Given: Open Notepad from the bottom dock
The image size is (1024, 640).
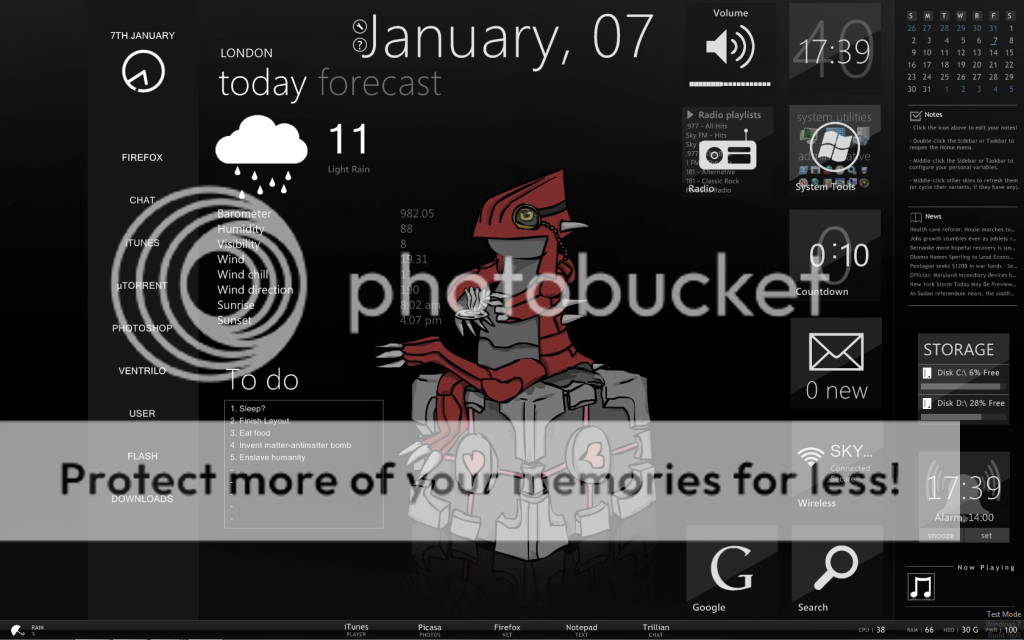Looking at the screenshot, I should 581,629.
